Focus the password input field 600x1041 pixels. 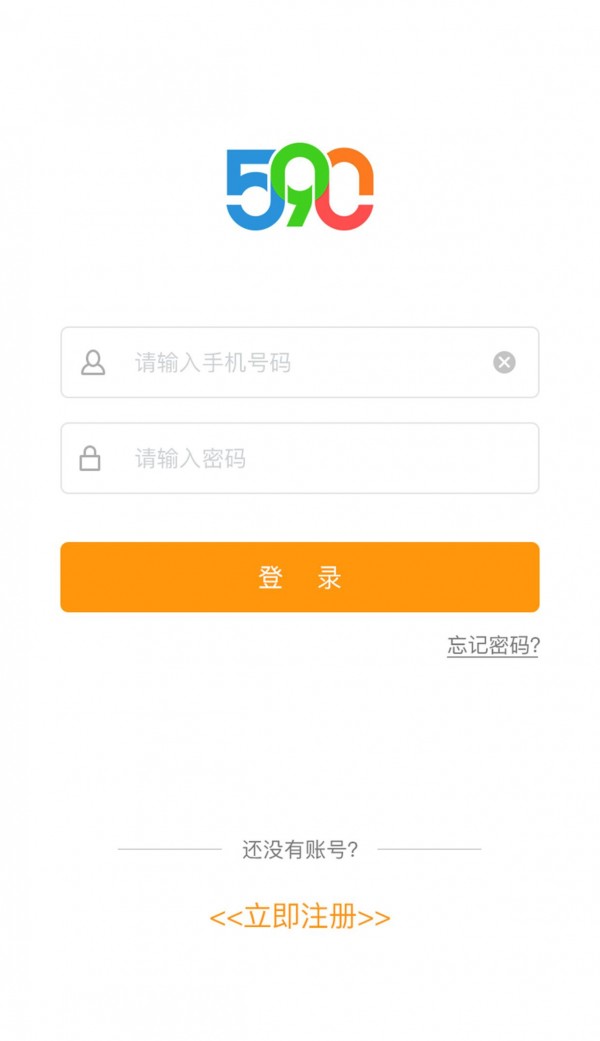[300, 458]
